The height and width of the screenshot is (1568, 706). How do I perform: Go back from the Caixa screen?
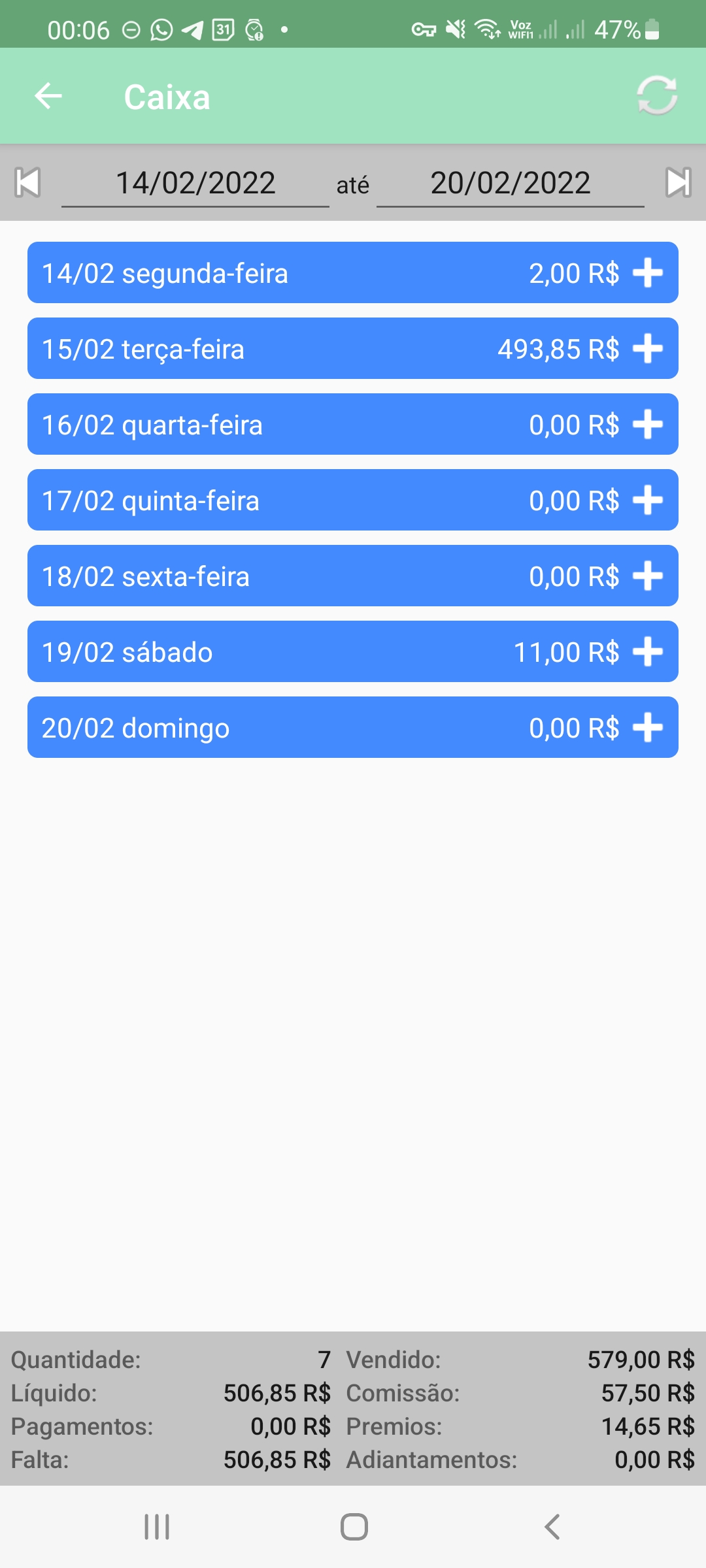48,97
